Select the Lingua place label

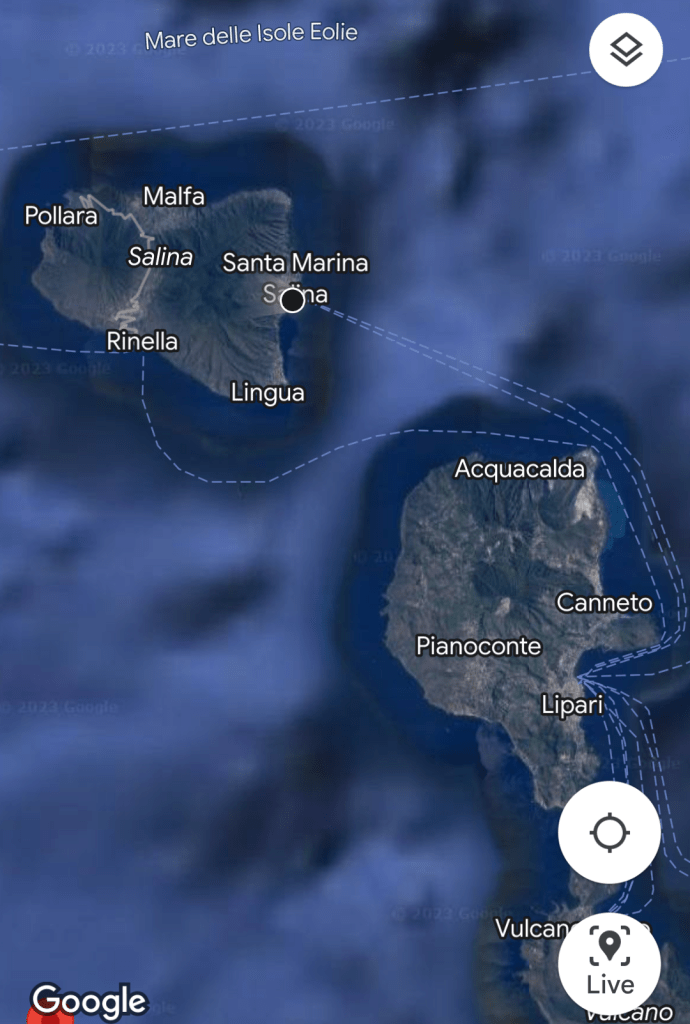tap(267, 393)
